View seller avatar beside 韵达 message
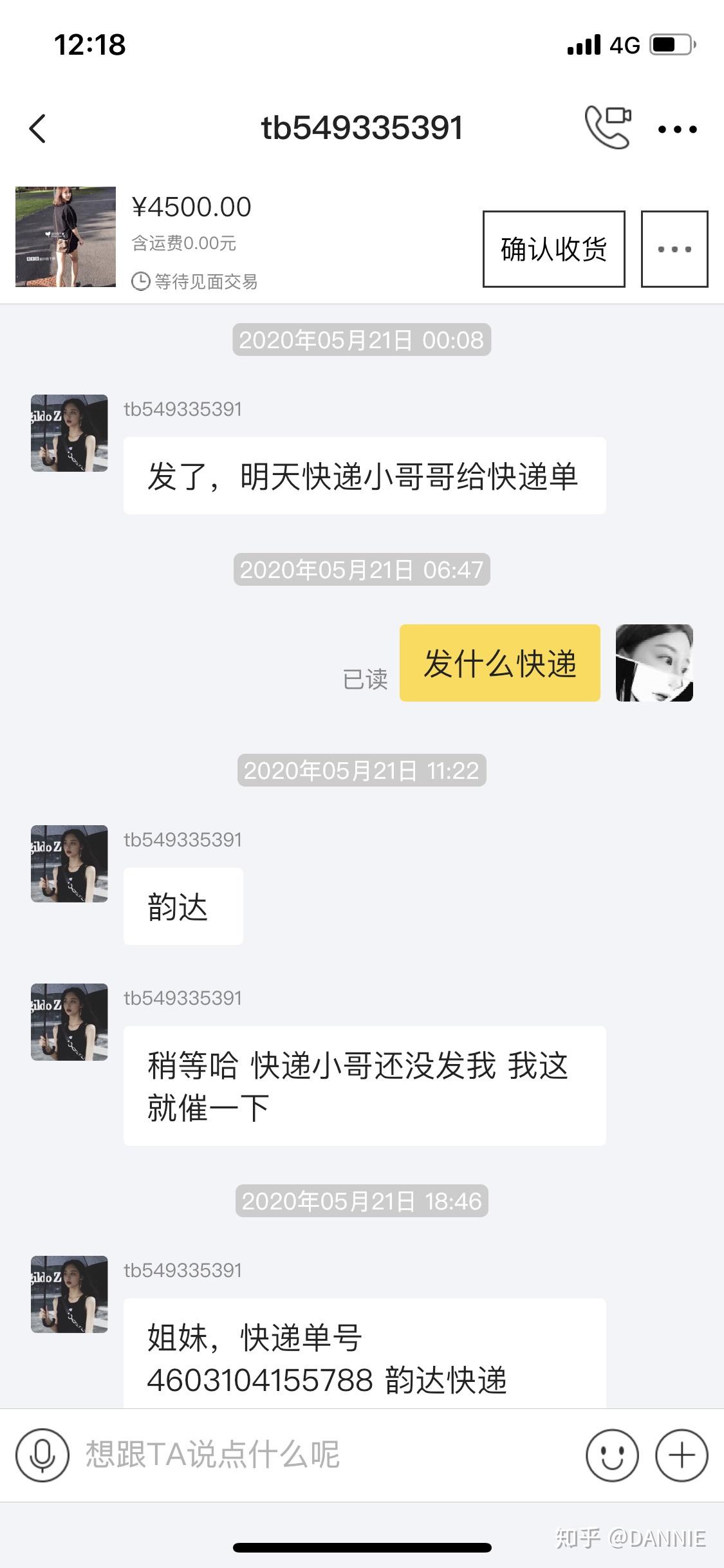The height and width of the screenshot is (1568, 724). click(x=70, y=864)
